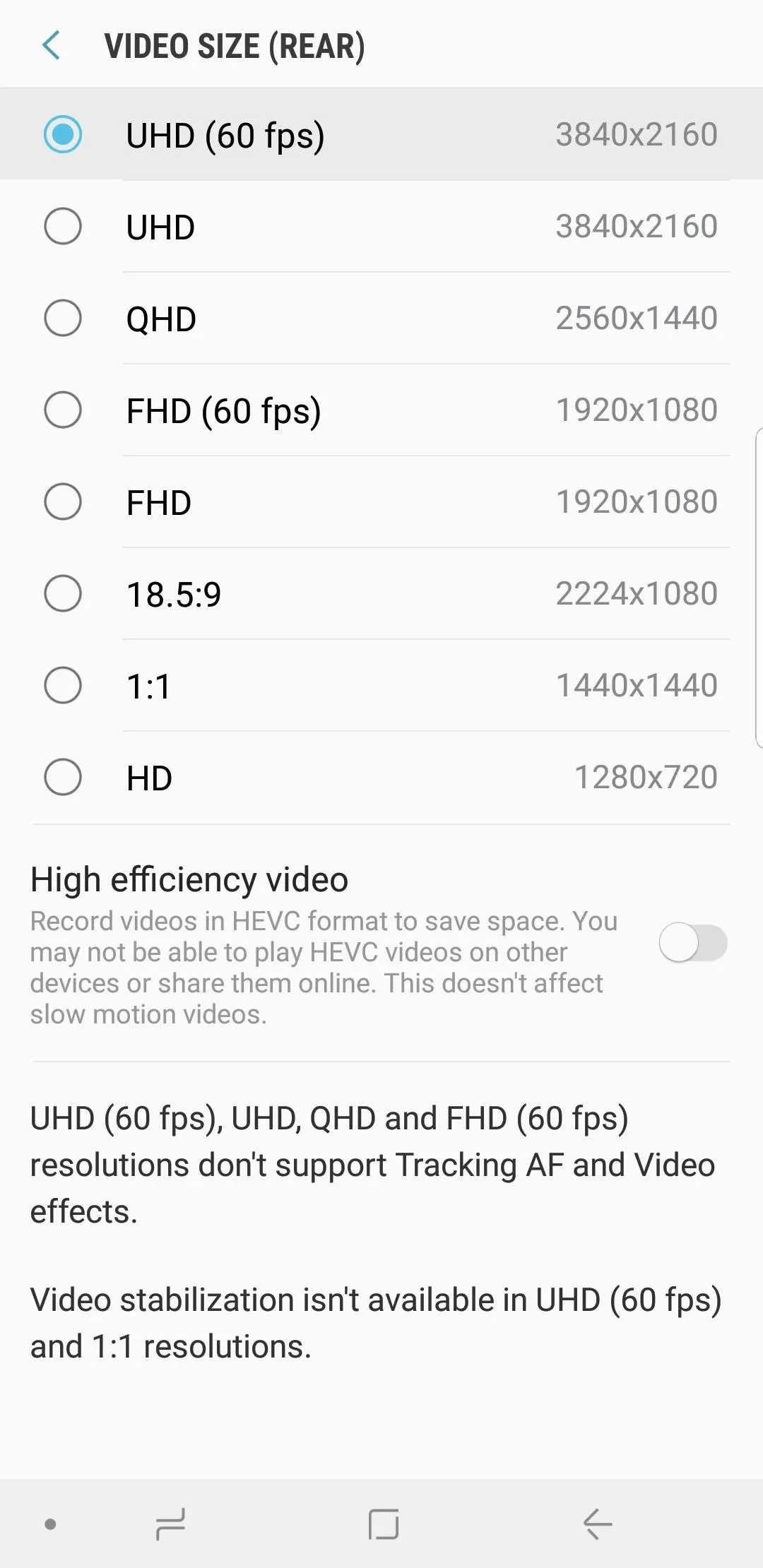Tap the system home button
Viewport: 763px width, 1568px height.
tap(384, 1524)
